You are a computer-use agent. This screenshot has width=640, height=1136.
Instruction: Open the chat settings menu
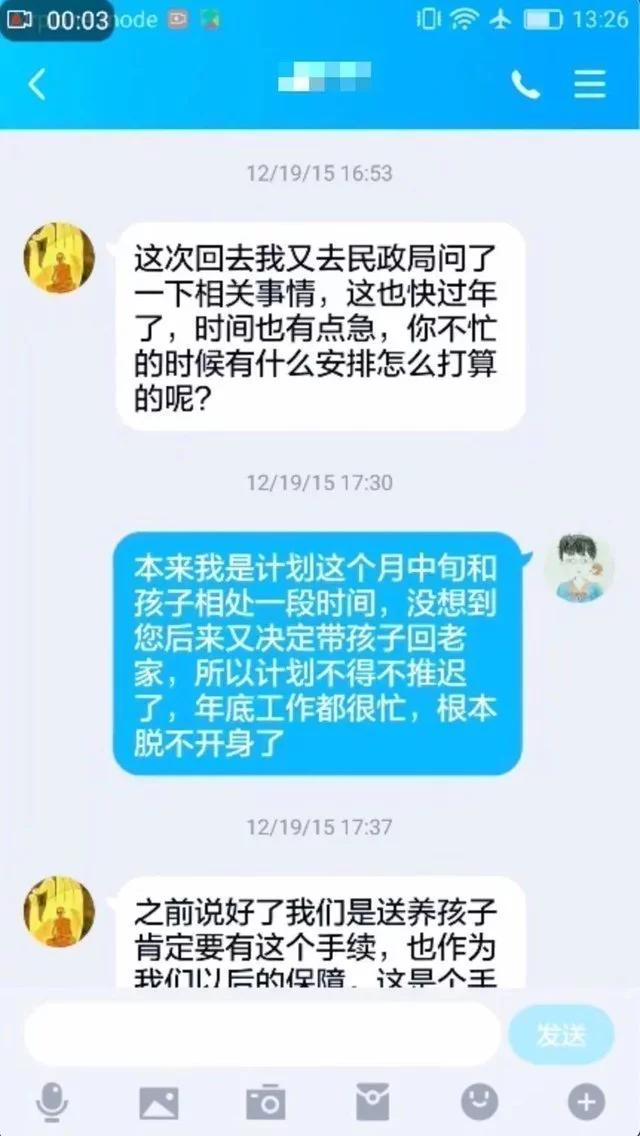tap(590, 85)
